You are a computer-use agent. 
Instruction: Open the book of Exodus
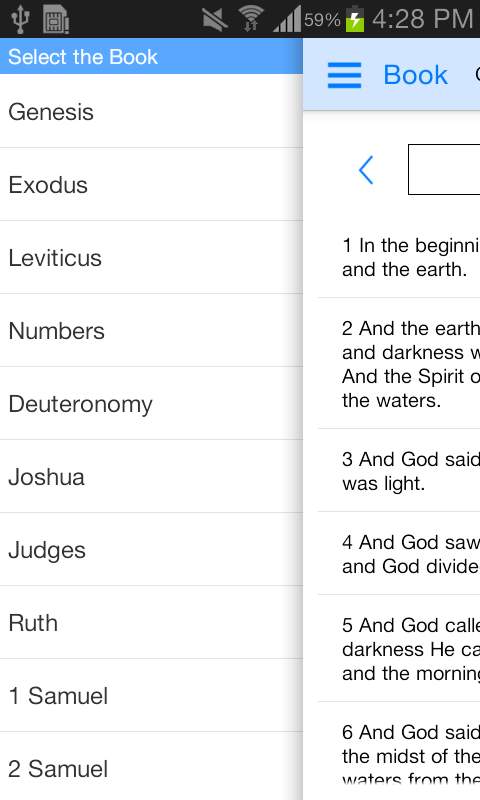click(x=151, y=185)
